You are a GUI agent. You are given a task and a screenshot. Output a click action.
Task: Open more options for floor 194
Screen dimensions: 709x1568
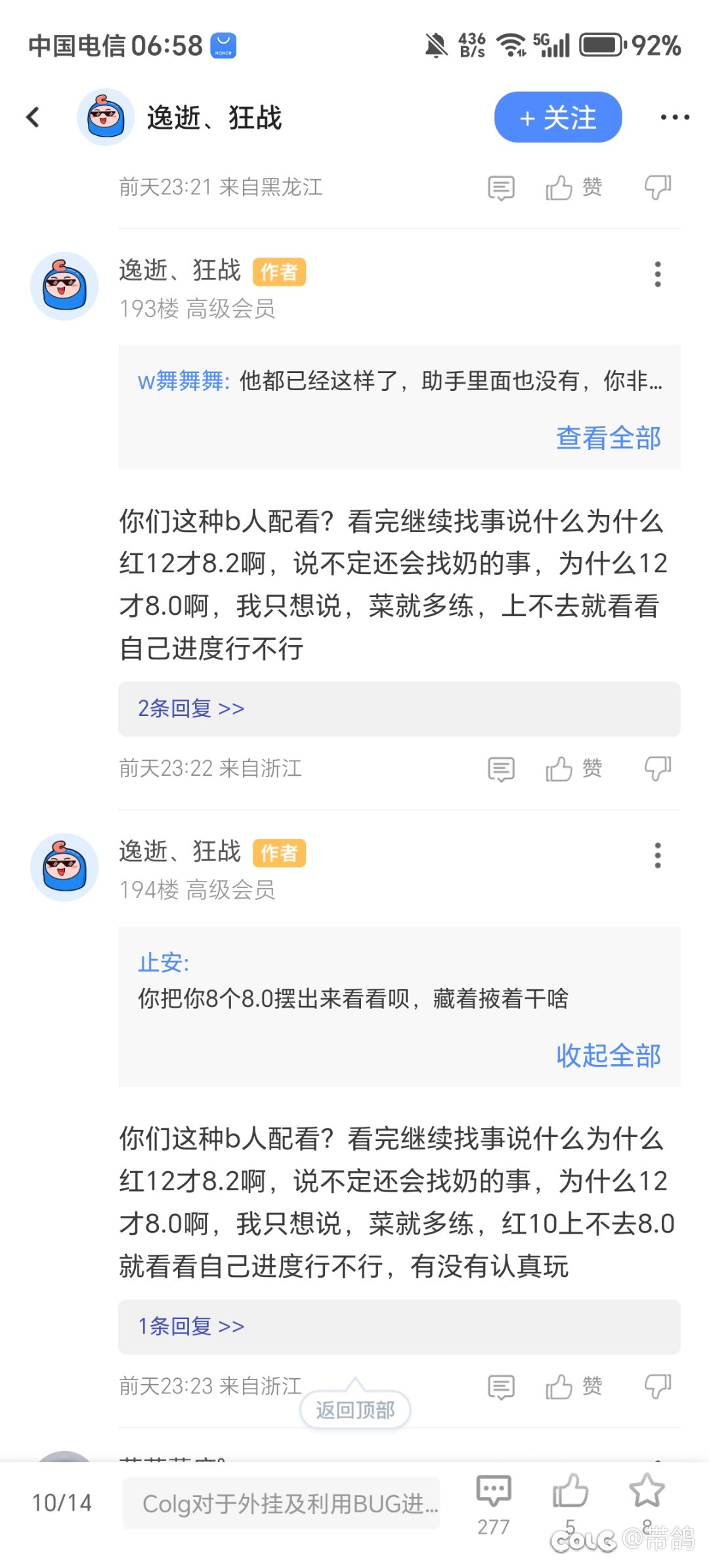[x=657, y=855]
